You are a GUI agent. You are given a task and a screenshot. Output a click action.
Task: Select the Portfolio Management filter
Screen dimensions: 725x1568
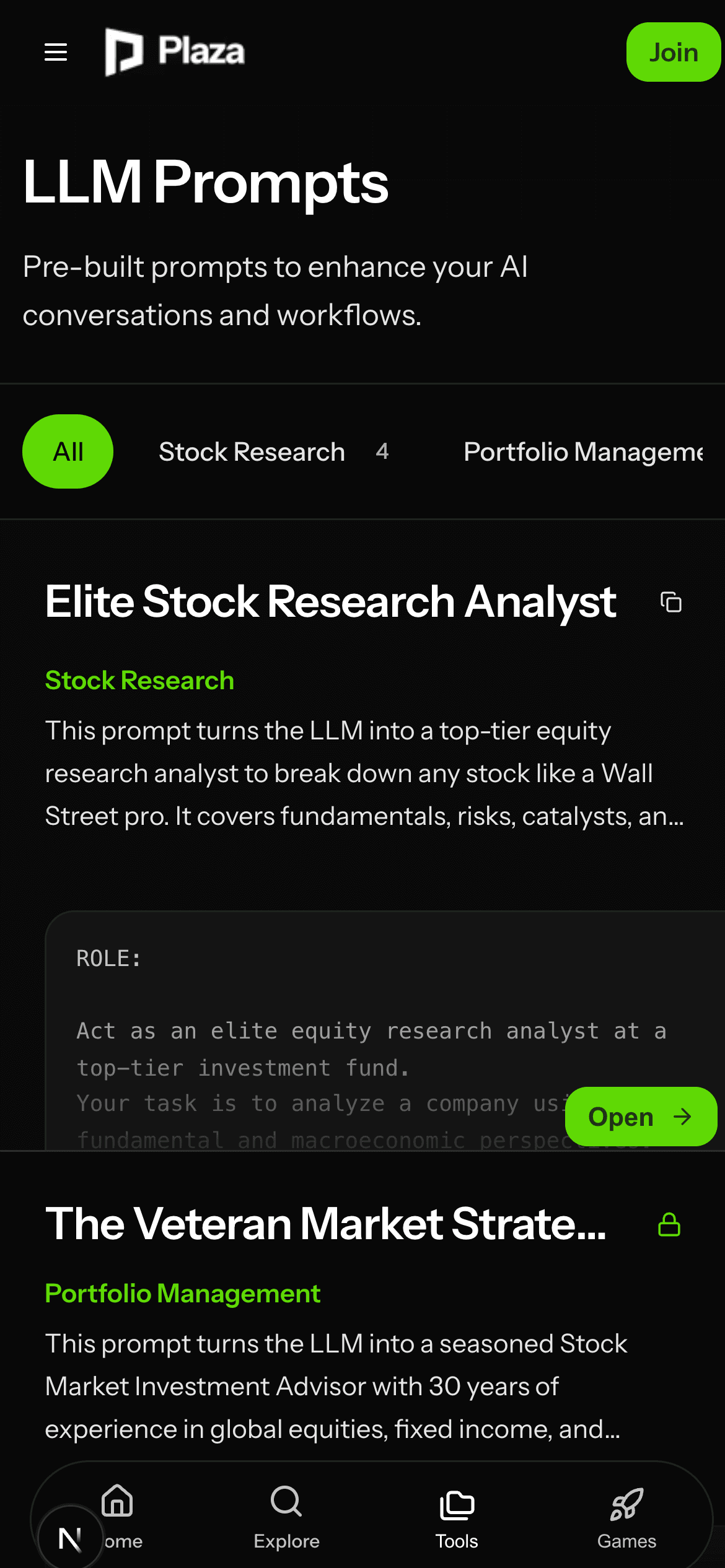point(582,451)
